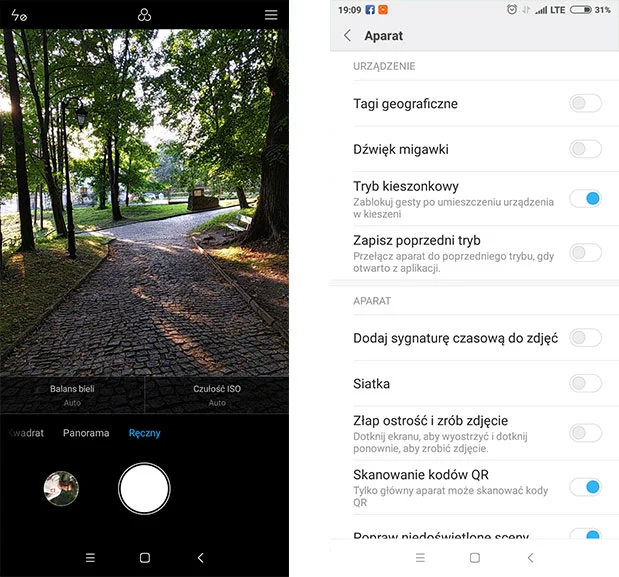
Task: Enable Złap ostrość i zrób zdjęcie
Action: 585,433
